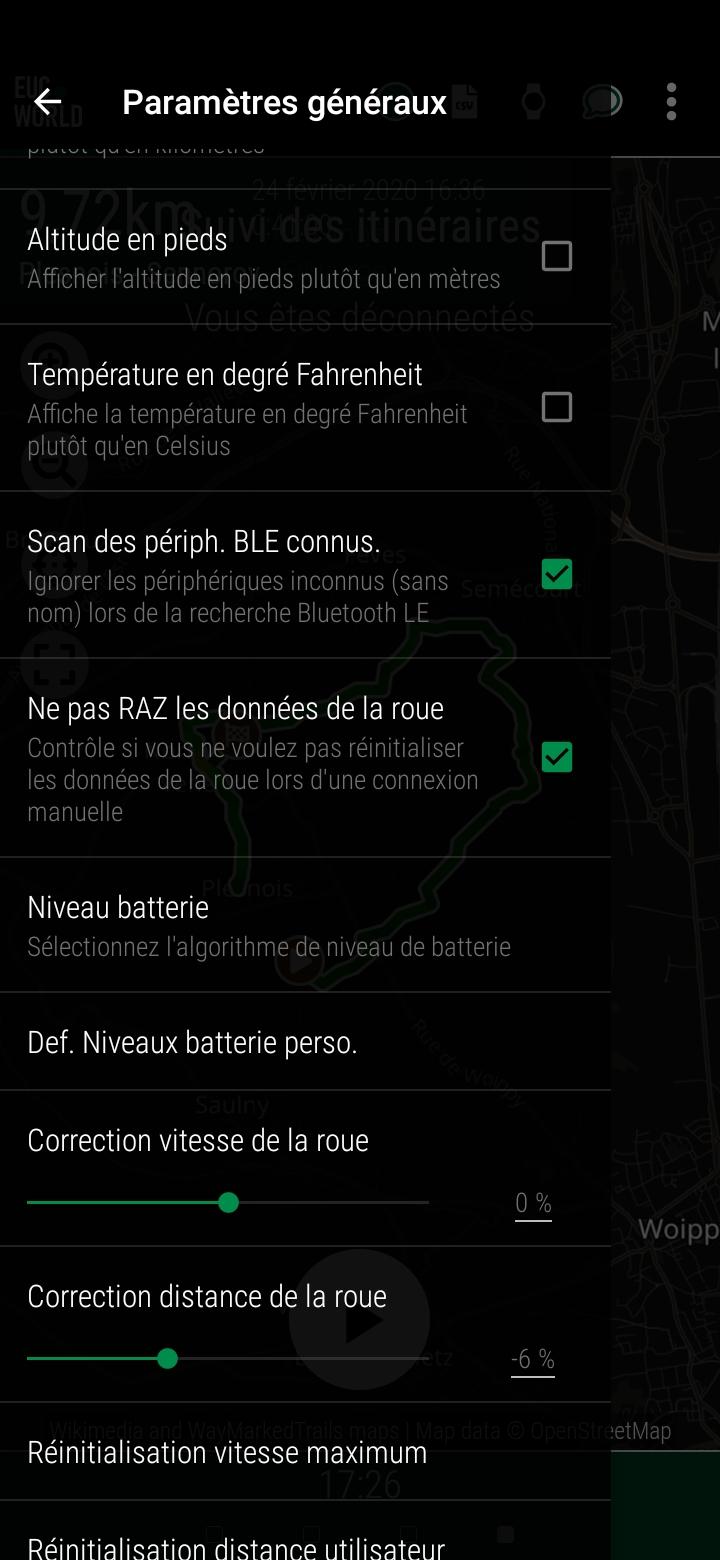Select Réinitialisation vitesse maximum
Image resolution: width=720 pixels, height=1560 pixels.
coord(305,1452)
